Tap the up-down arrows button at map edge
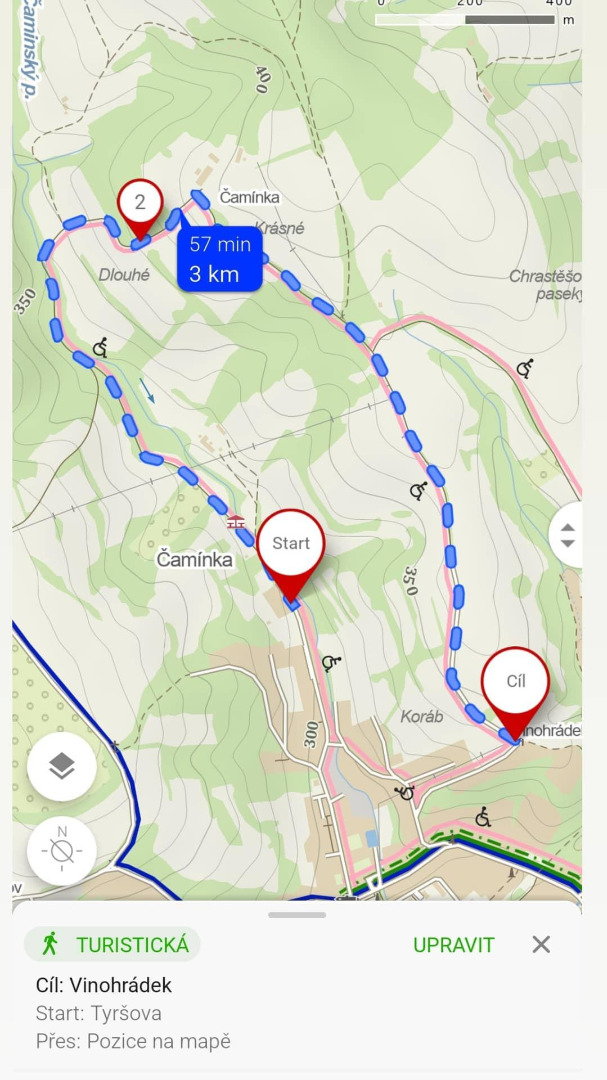This screenshot has width=607, height=1080. (x=566, y=534)
